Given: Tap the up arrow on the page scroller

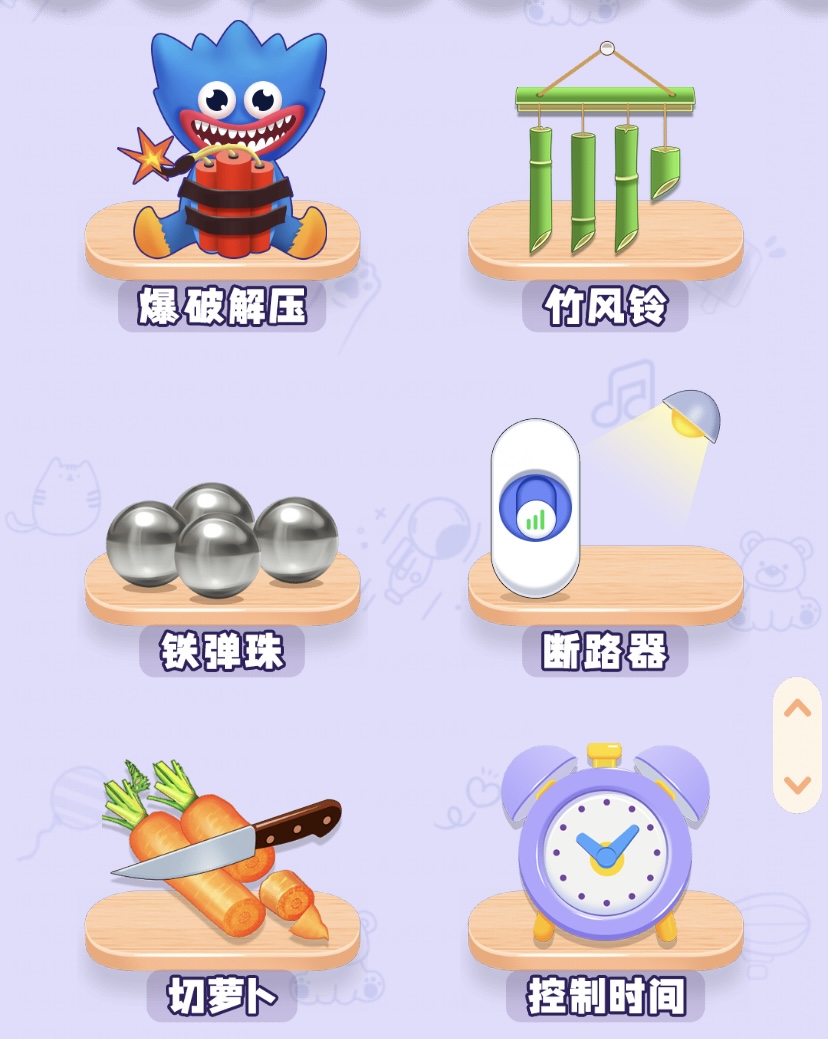Looking at the screenshot, I should [x=797, y=709].
